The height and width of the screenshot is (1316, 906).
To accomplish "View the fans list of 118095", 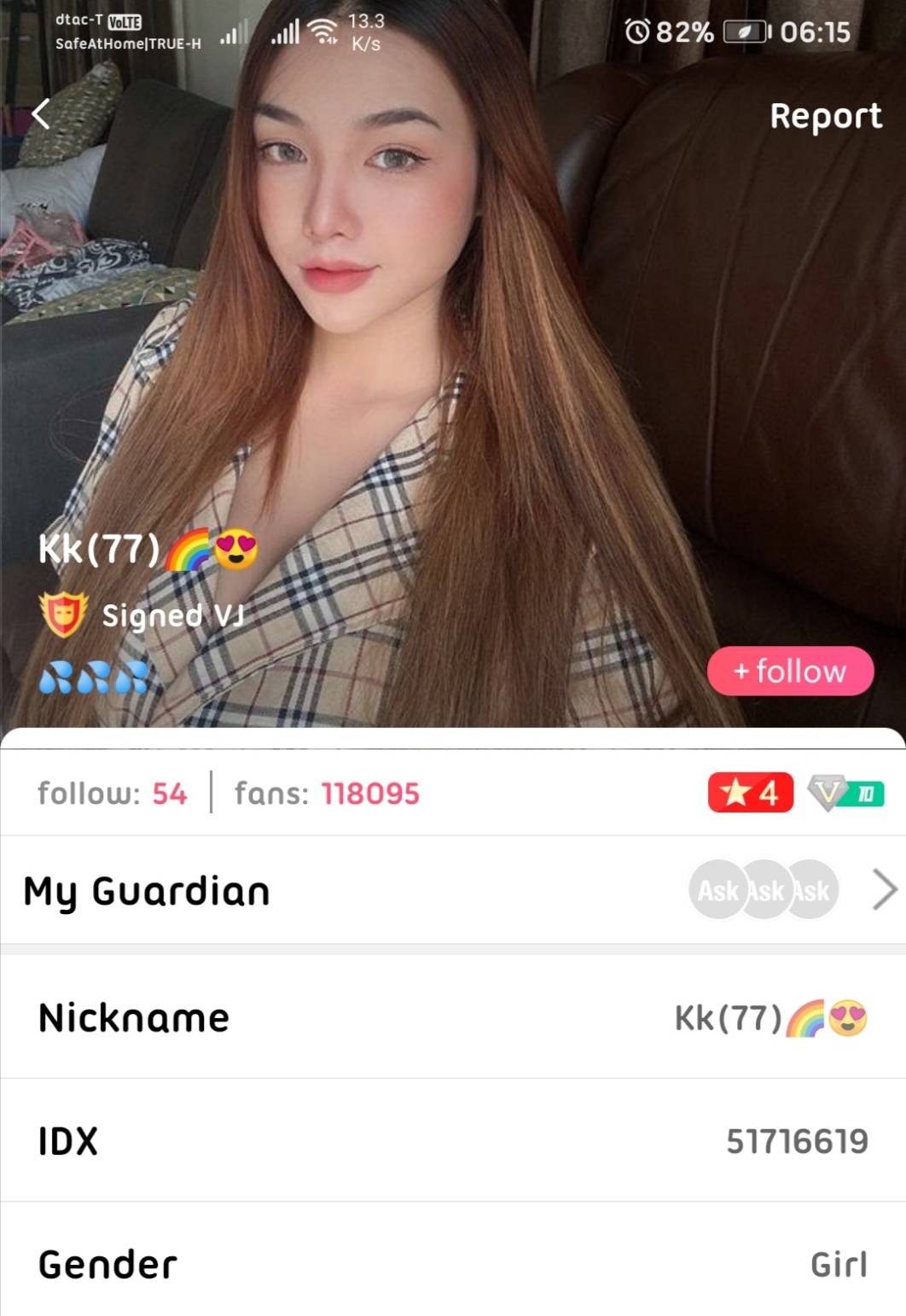I will click(x=327, y=794).
